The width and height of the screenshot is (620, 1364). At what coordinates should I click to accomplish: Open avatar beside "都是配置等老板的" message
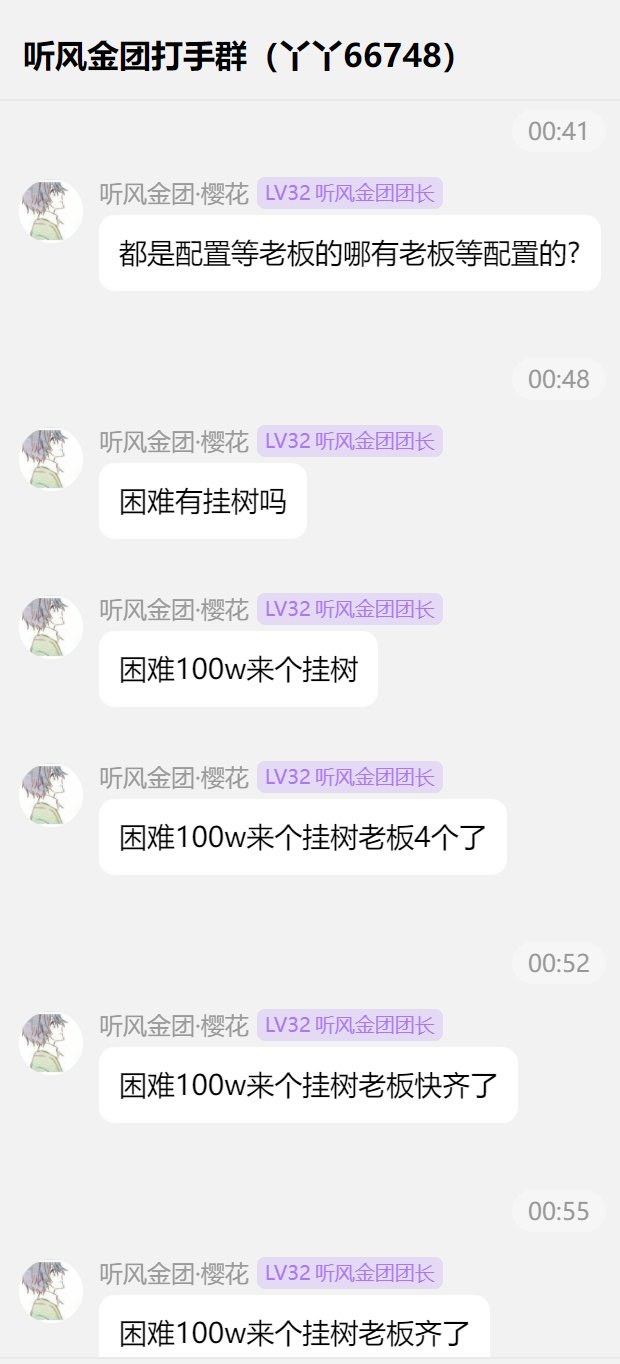[51, 212]
